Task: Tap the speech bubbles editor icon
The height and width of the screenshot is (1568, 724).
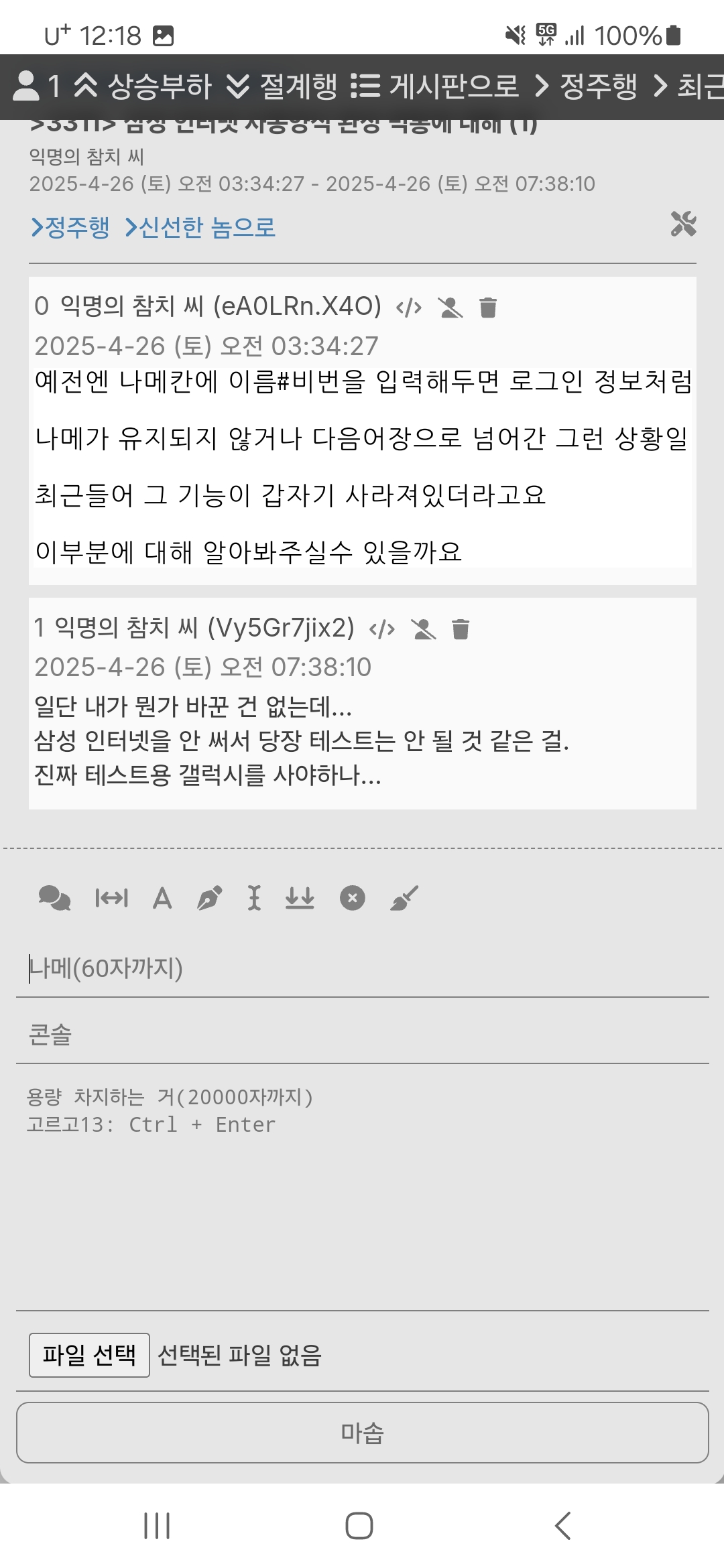Action: pyautogui.click(x=54, y=898)
